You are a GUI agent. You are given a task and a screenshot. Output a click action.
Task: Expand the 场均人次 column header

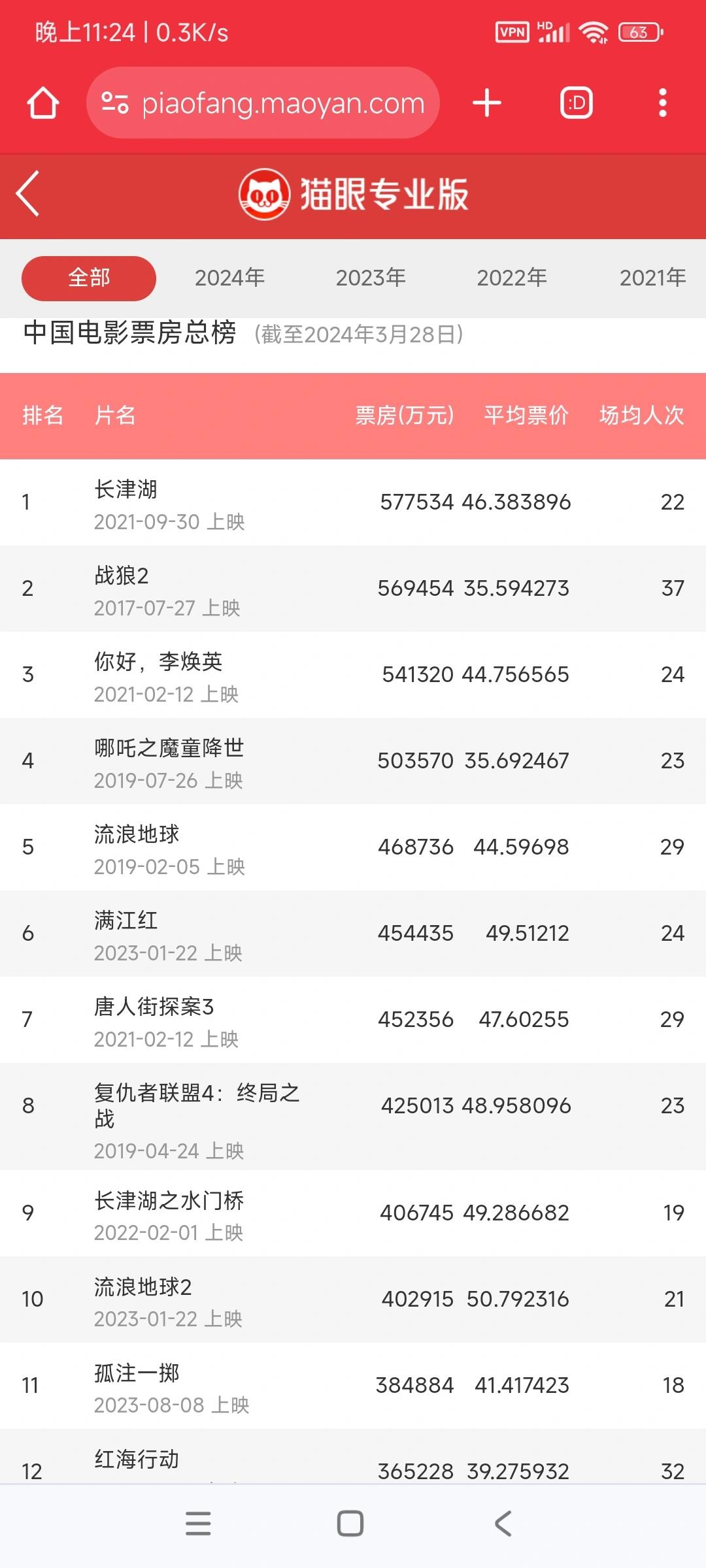(x=639, y=414)
